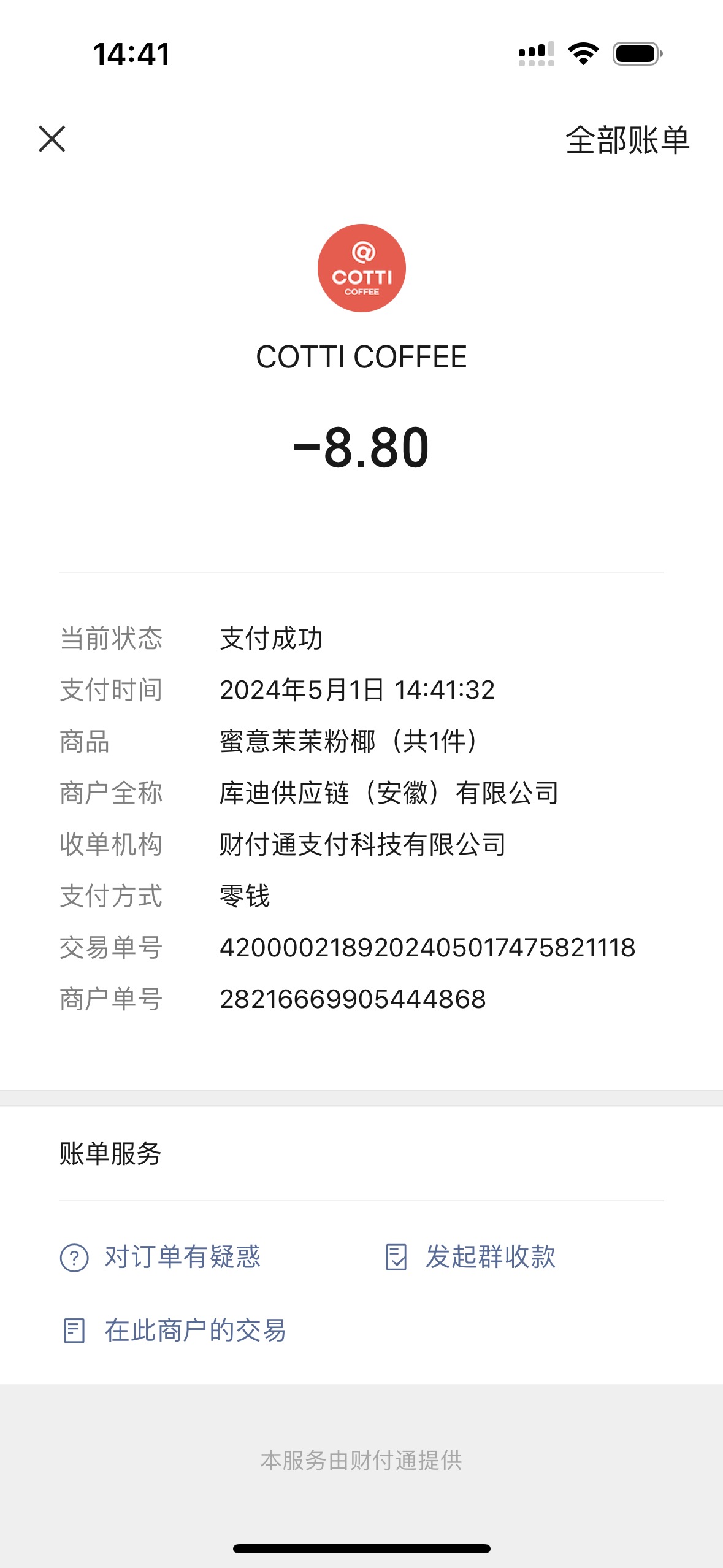Tap 对订单有疑惑 for order help

click(161, 1257)
